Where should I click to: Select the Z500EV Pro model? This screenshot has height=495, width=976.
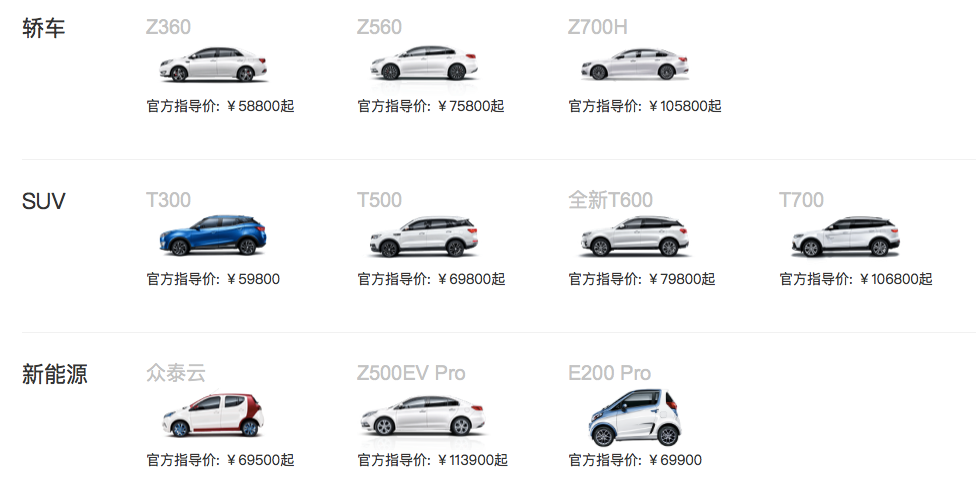point(423,415)
